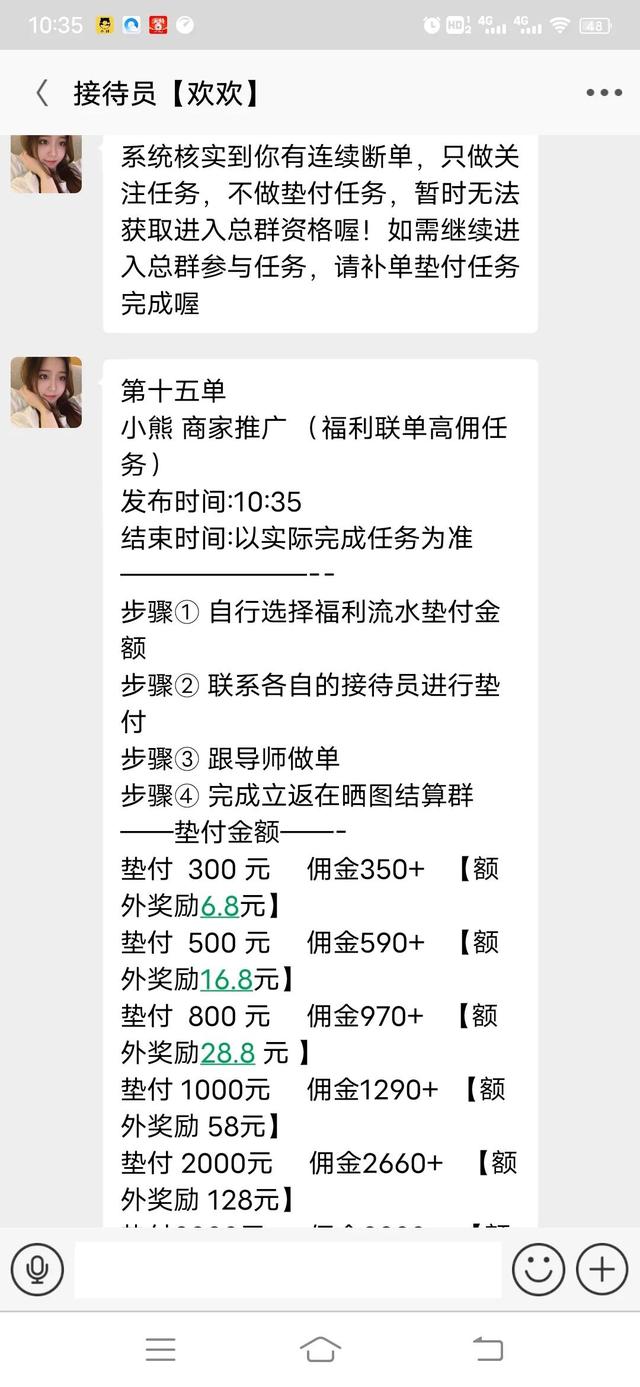This screenshot has height=1387, width=640.
Task: Go back from the 接待员【欢欢】 chat
Action: pyautogui.click(x=42, y=93)
